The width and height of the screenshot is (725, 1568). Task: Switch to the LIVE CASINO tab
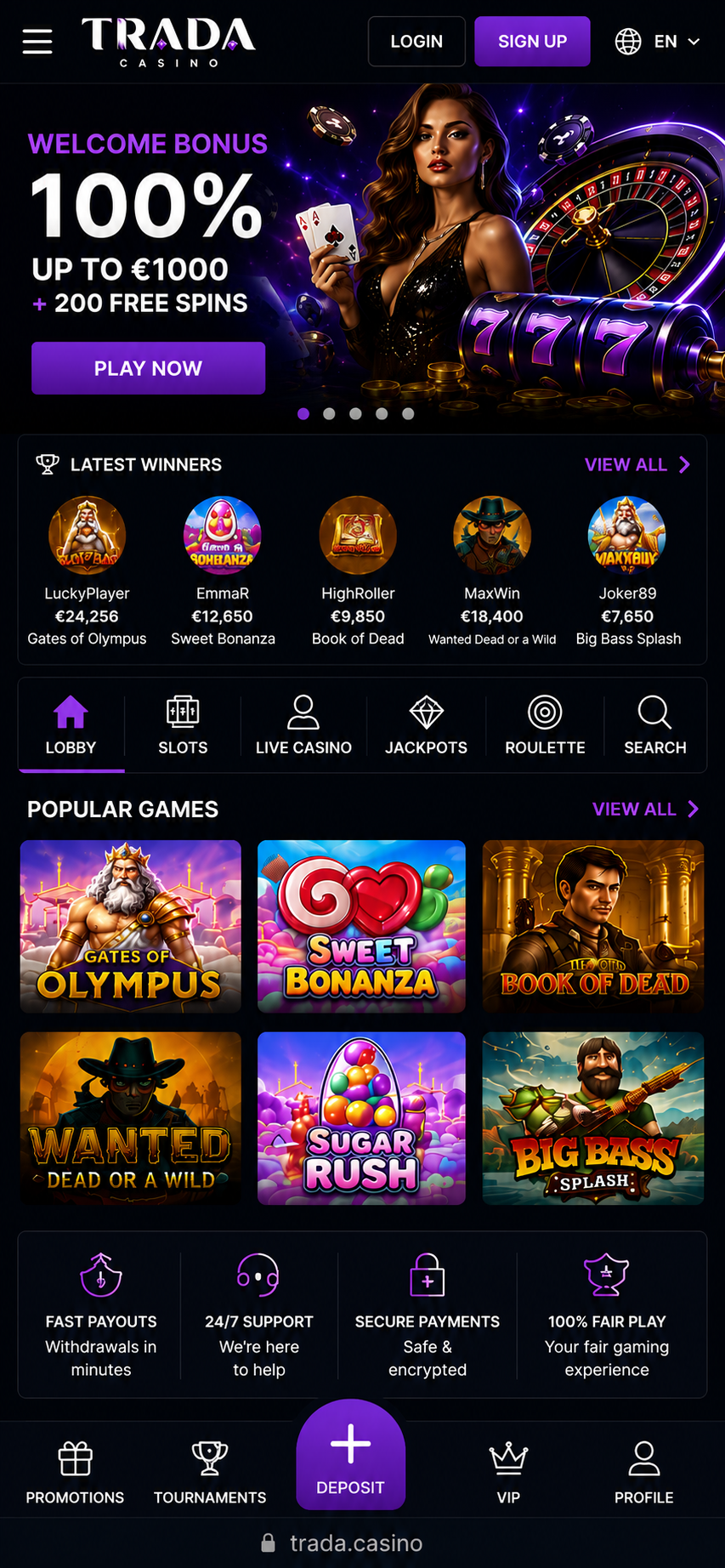pos(303,725)
